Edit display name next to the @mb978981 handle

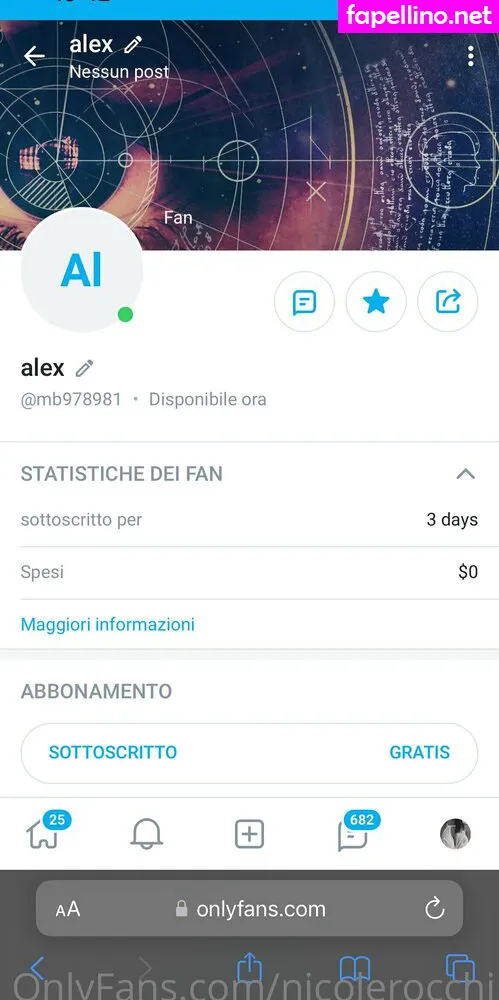click(x=84, y=368)
